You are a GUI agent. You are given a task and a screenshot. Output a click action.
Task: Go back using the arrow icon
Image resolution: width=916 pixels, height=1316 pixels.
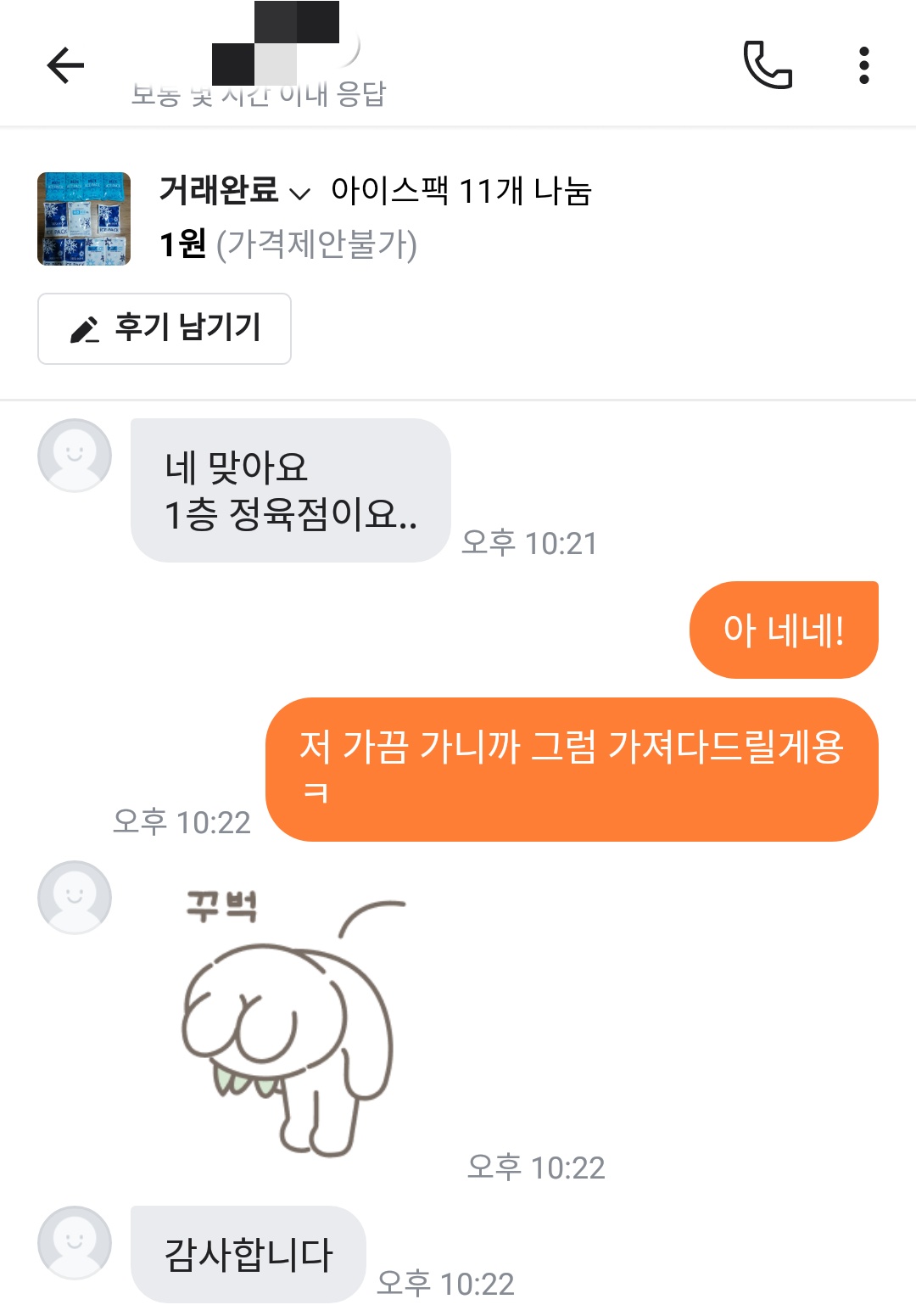tap(65, 65)
